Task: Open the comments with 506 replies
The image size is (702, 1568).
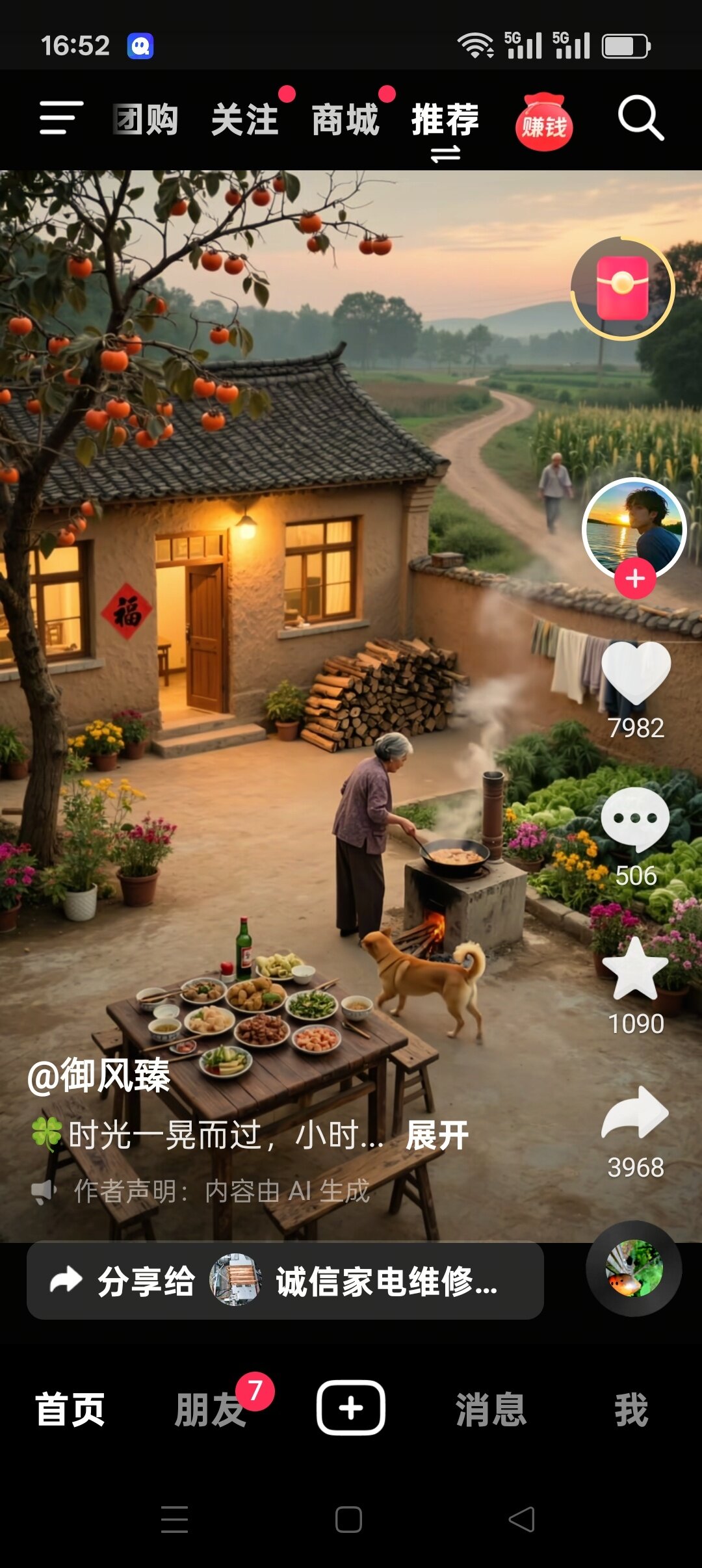Action: pos(635,820)
